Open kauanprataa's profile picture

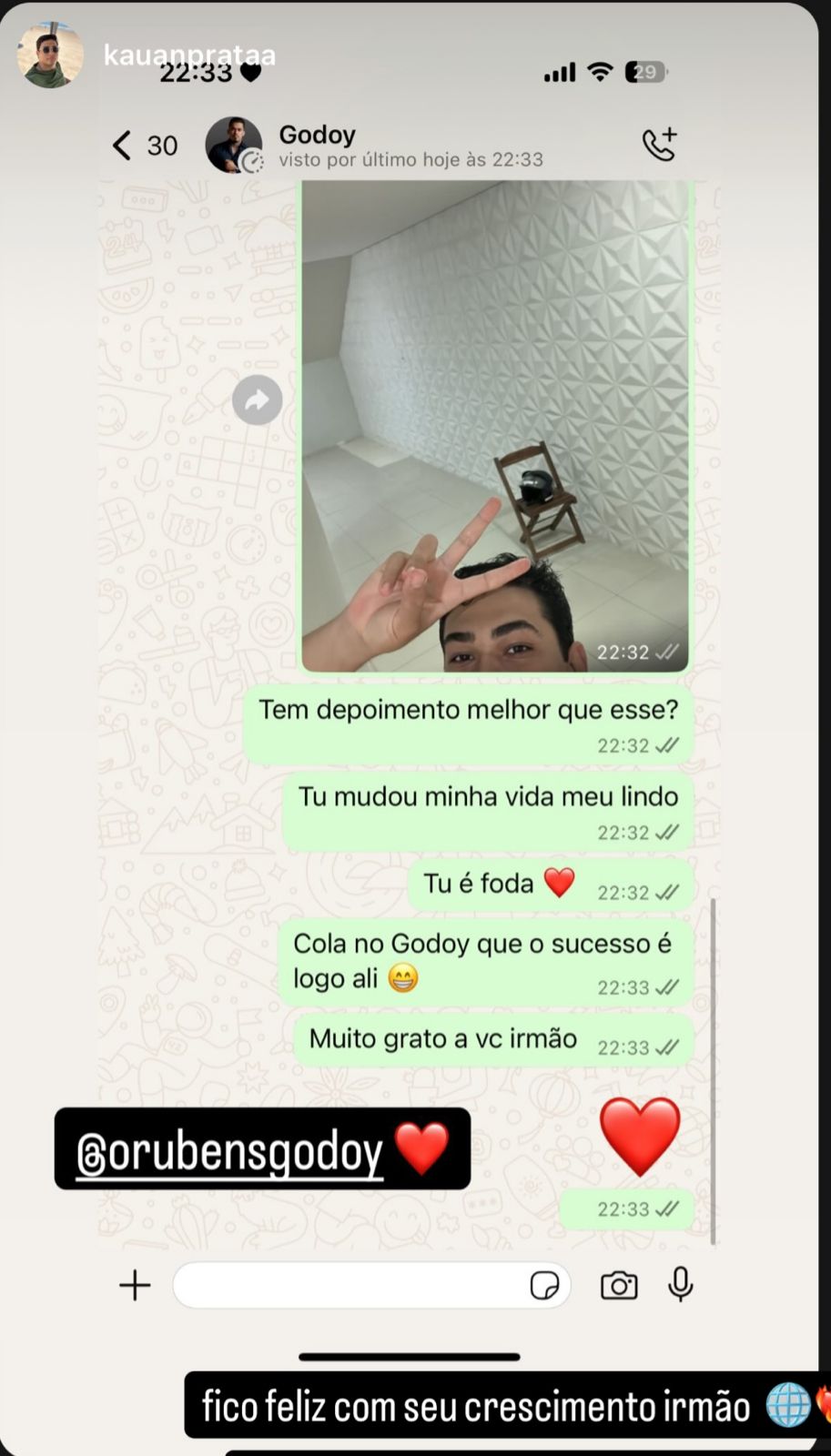click(50, 56)
